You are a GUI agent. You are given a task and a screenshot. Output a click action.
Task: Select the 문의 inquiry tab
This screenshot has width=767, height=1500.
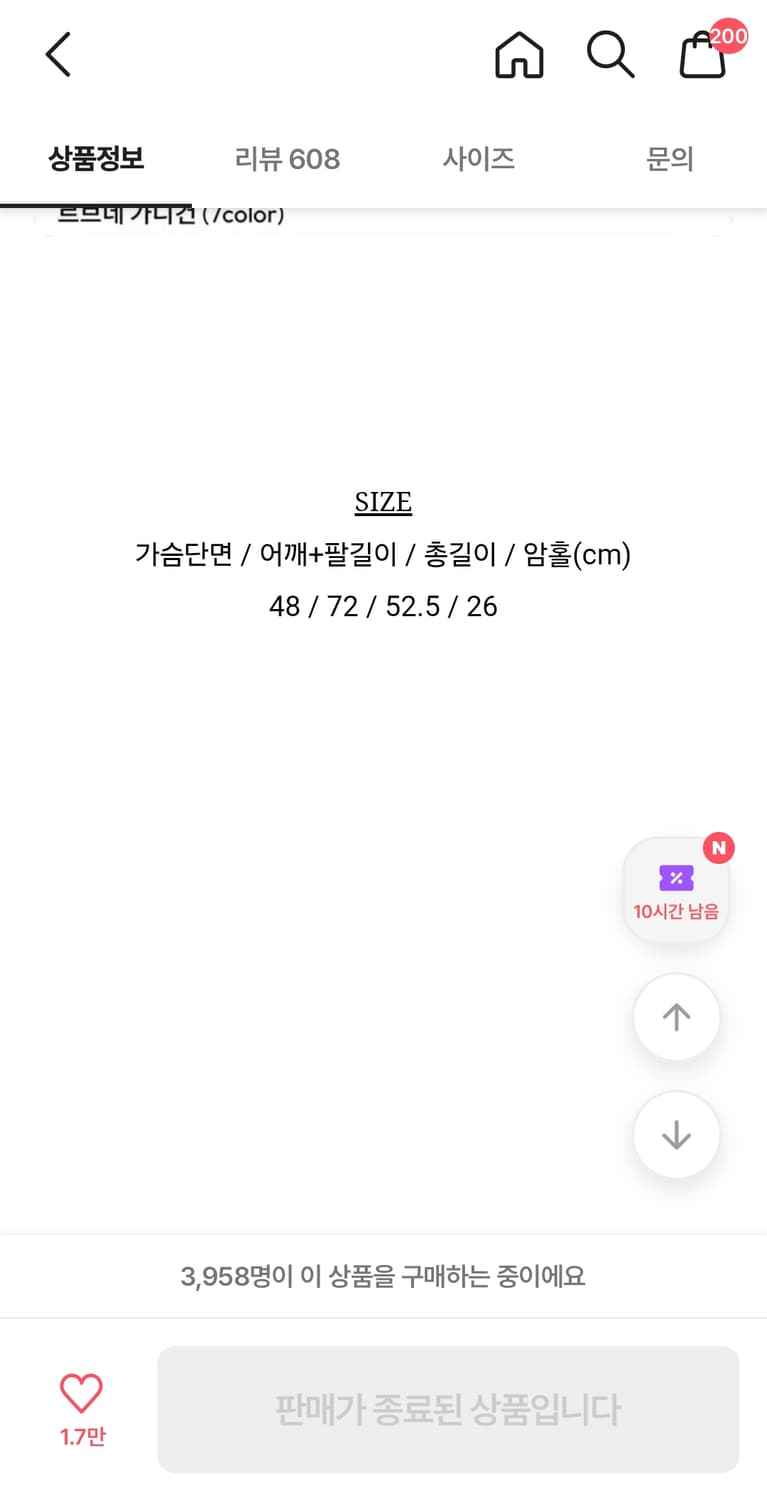click(670, 159)
